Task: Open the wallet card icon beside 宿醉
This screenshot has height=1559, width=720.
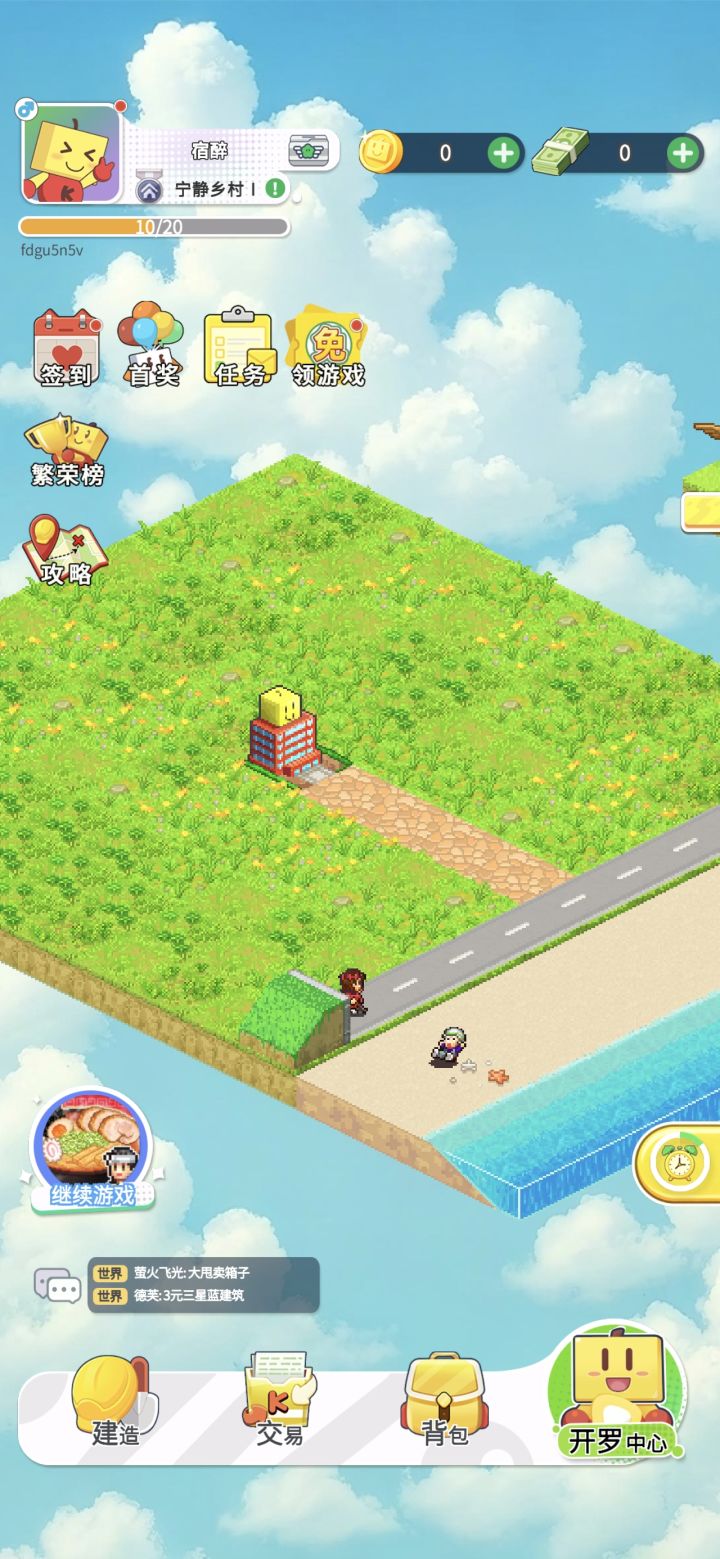Action: 311,150
